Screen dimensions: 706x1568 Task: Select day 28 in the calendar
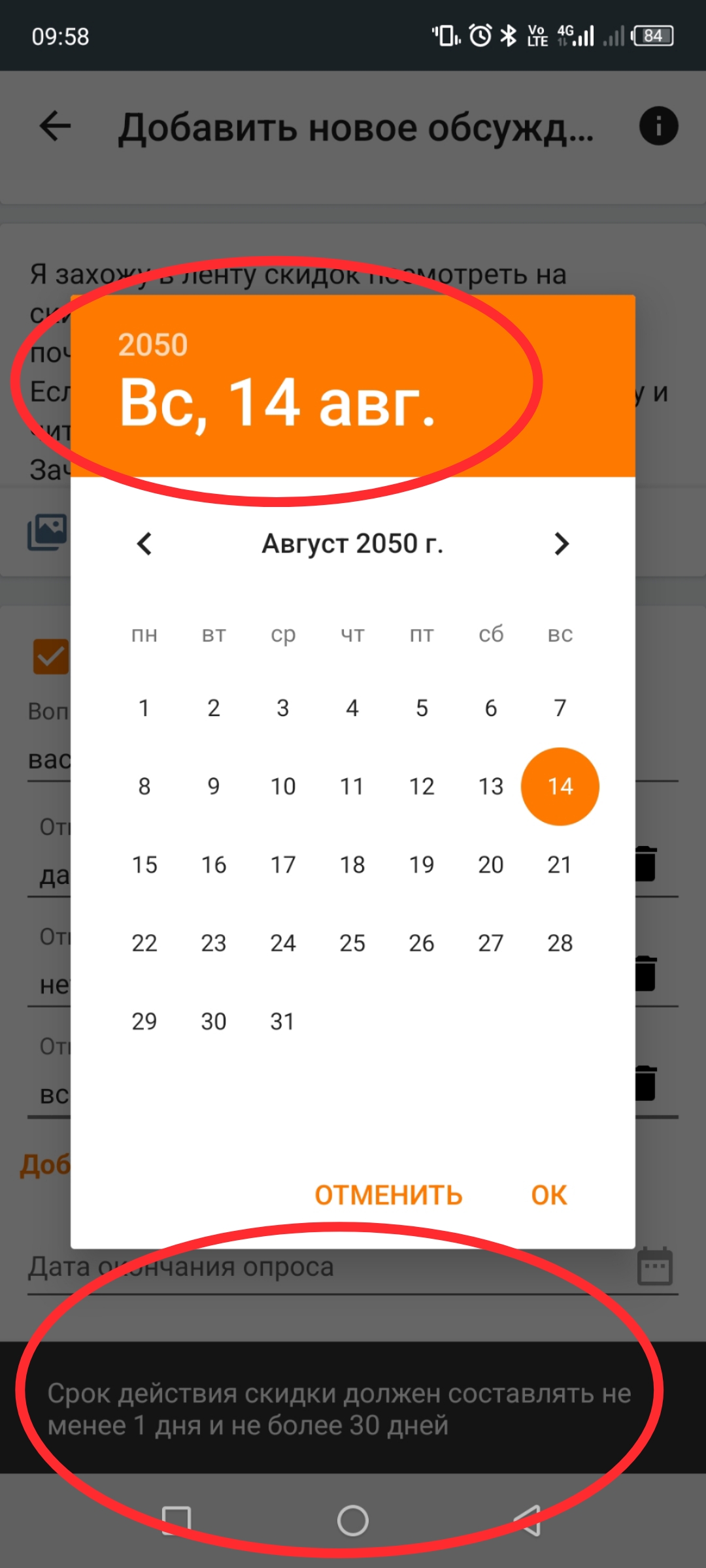click(x=560, y=943)
